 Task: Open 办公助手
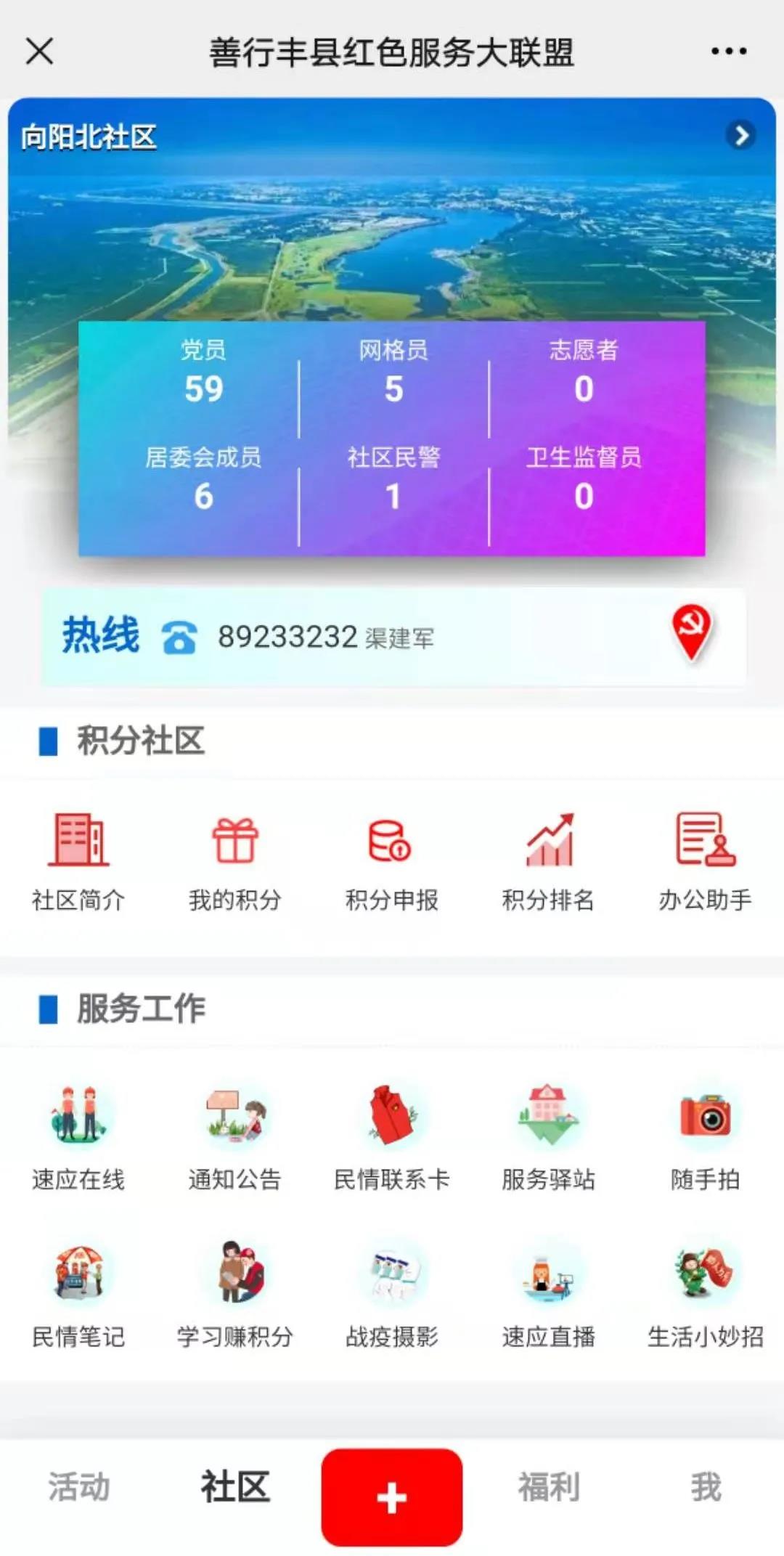(705, 860)
